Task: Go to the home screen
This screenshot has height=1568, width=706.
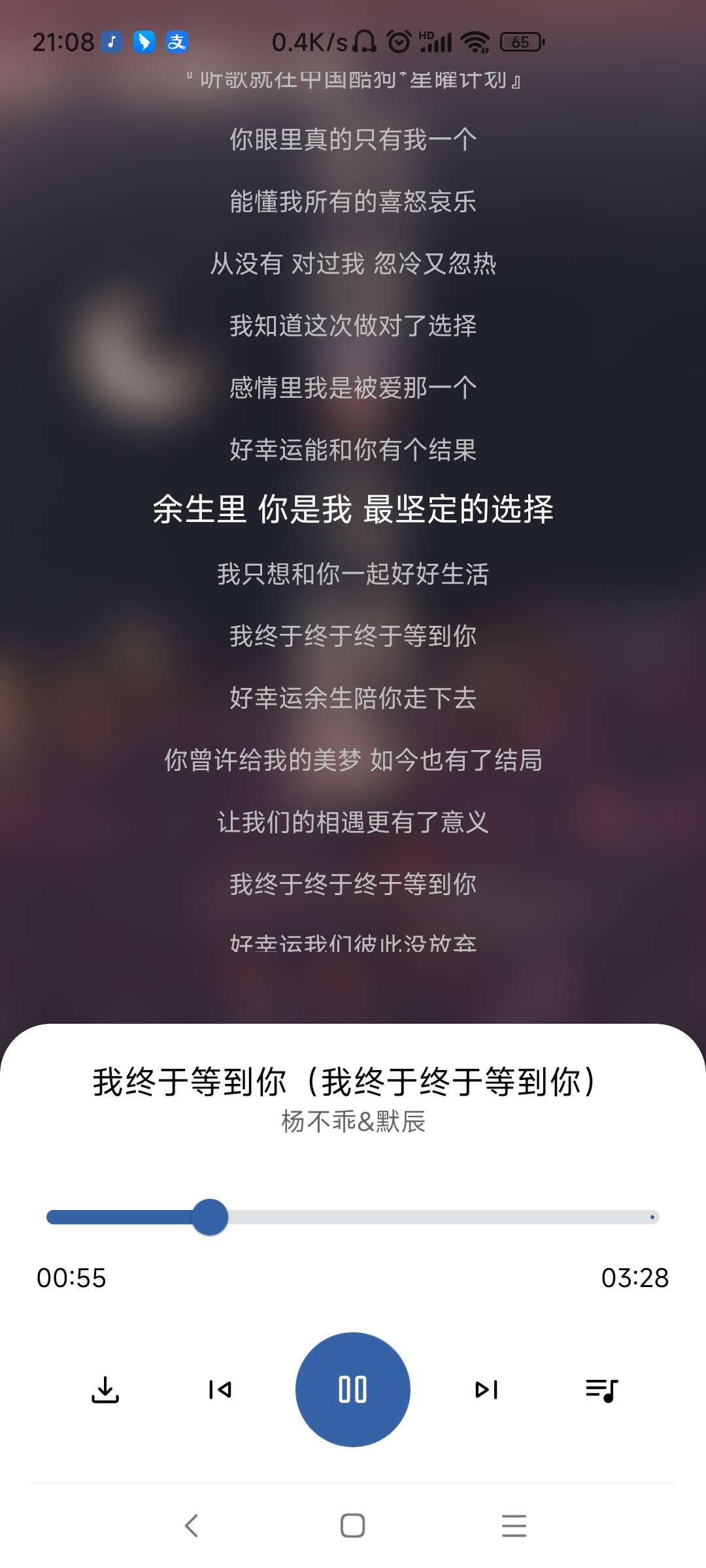Action: (352, 1526)
